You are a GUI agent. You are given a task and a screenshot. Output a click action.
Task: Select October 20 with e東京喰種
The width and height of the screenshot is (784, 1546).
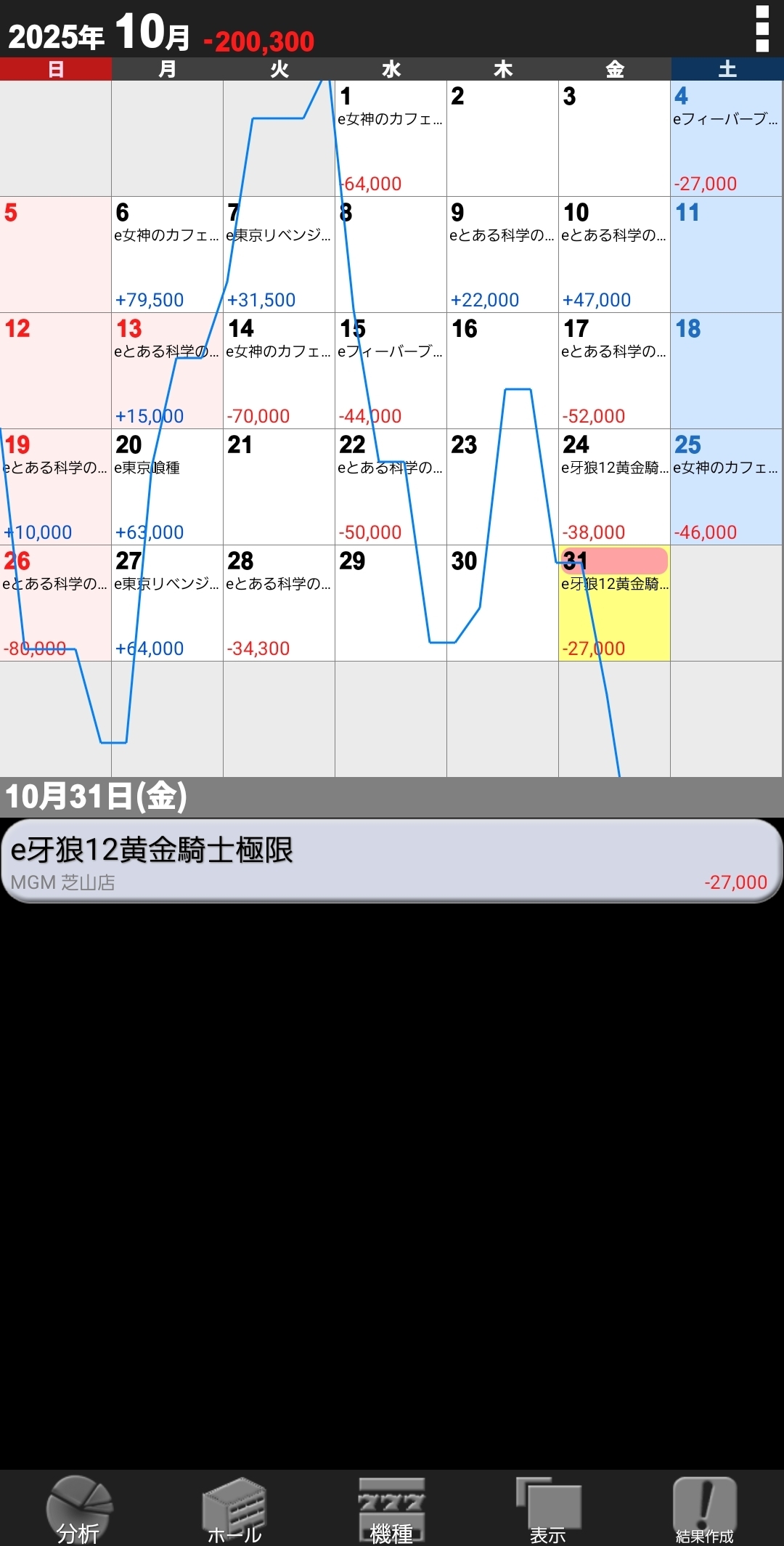pyautogui.click(x=167, y=487)
